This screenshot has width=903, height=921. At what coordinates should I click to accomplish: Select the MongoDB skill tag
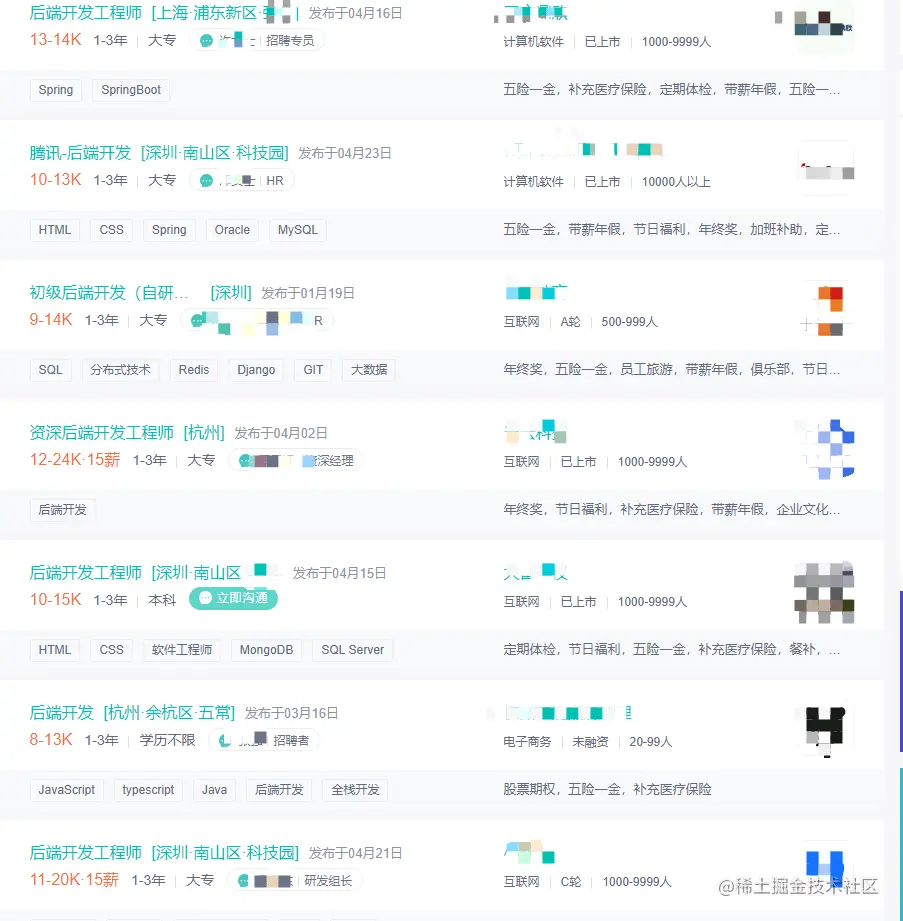coord(265,650)
